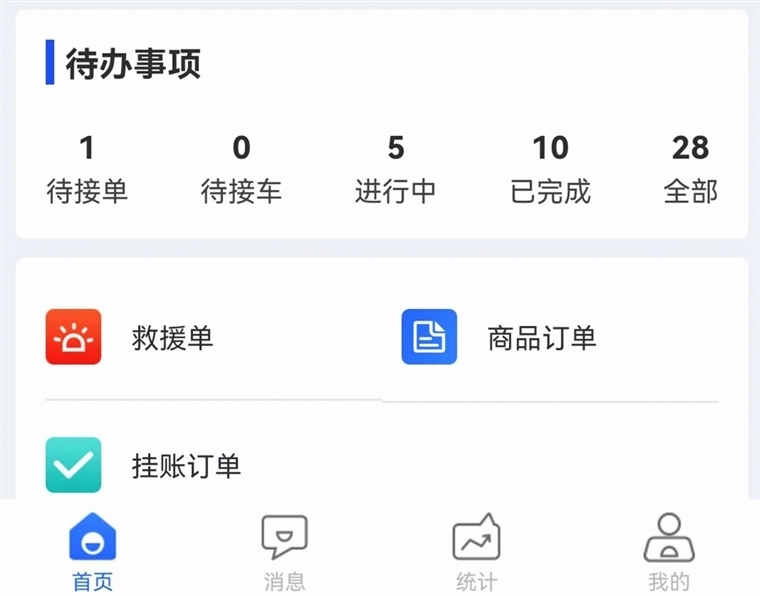This screenshot has width=760, height=596.
Task: Open the 已完成 completed orders
Action: 550,170
